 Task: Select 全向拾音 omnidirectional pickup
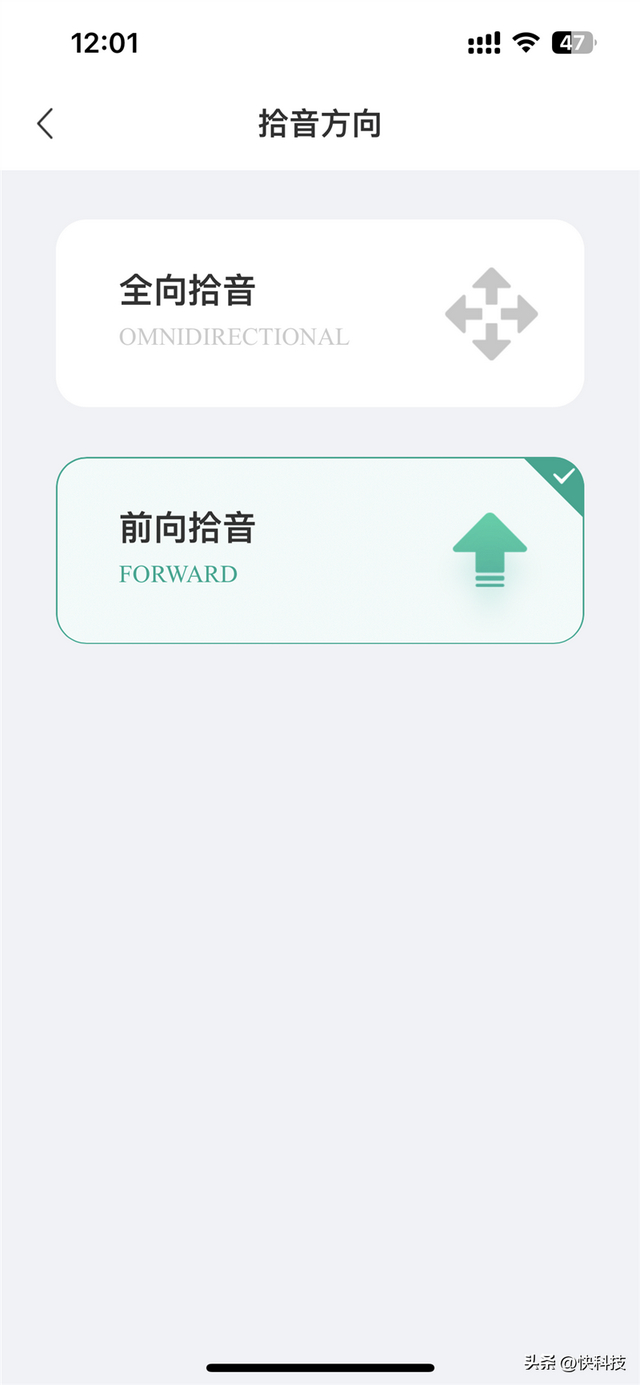(x=320, y=313)
